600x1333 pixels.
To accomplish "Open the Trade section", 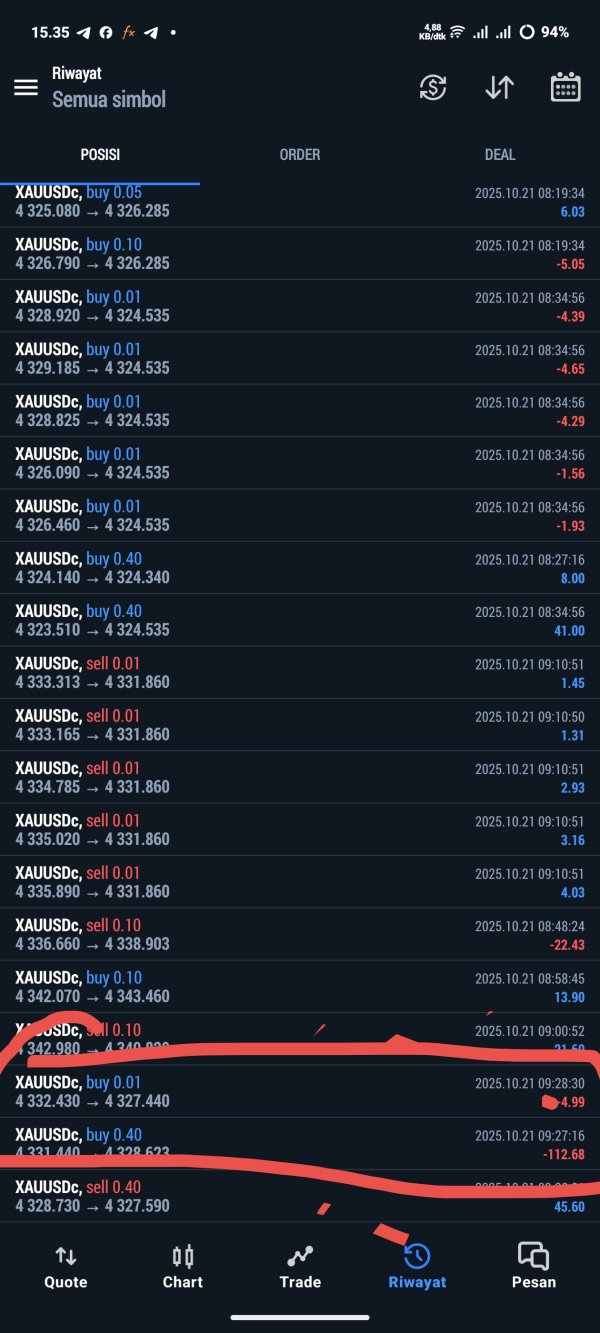I will [x=300, y=1267].
